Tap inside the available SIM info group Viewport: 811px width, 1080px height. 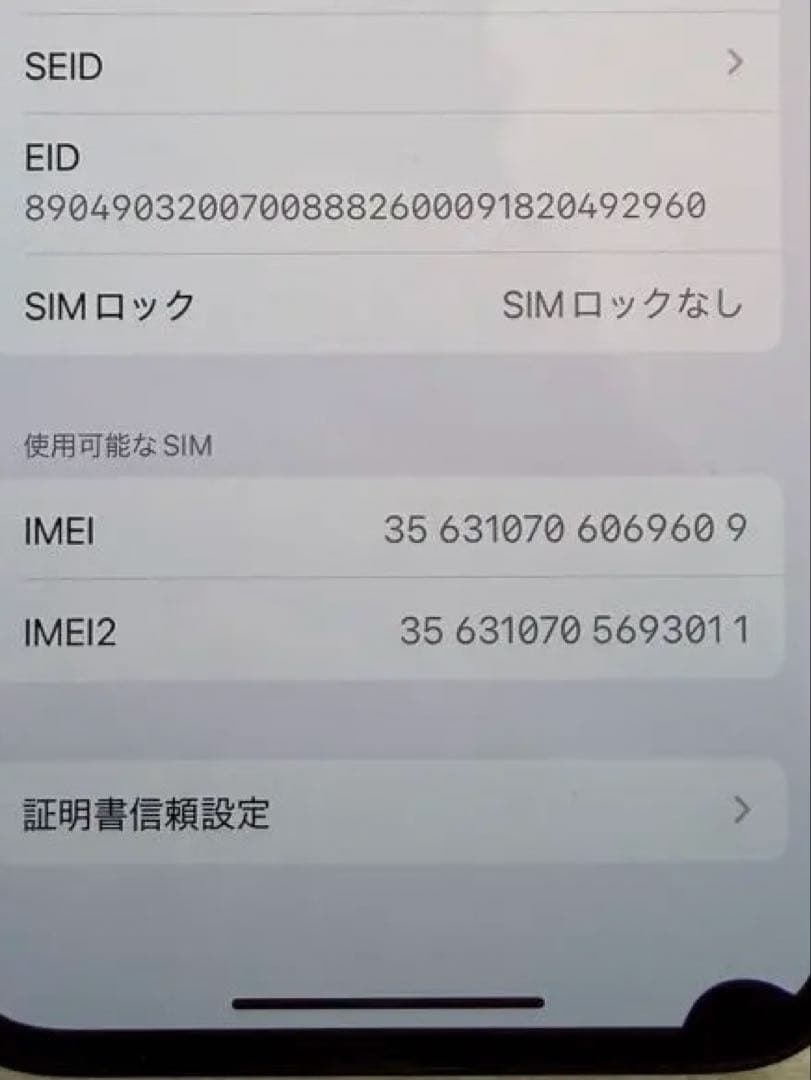400,580
